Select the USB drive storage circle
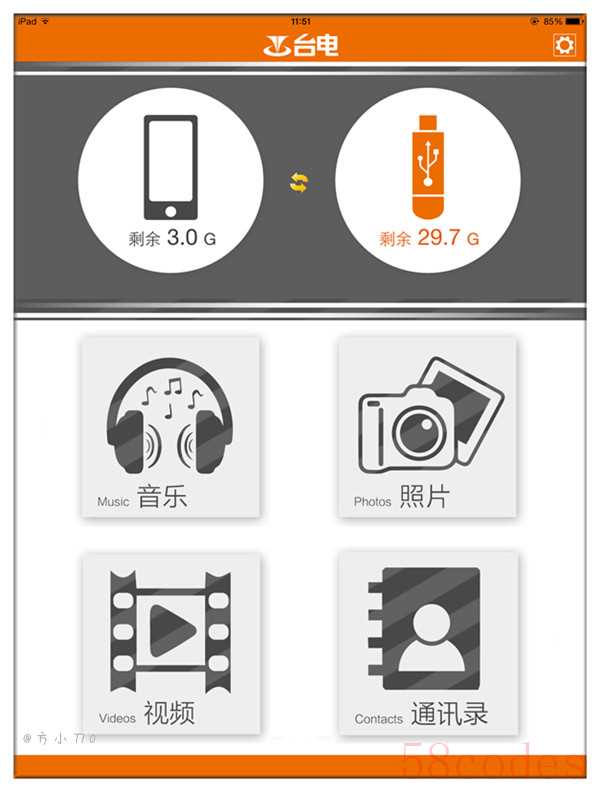Viewport: 600px width, 792px height. (x=428, y=181)
